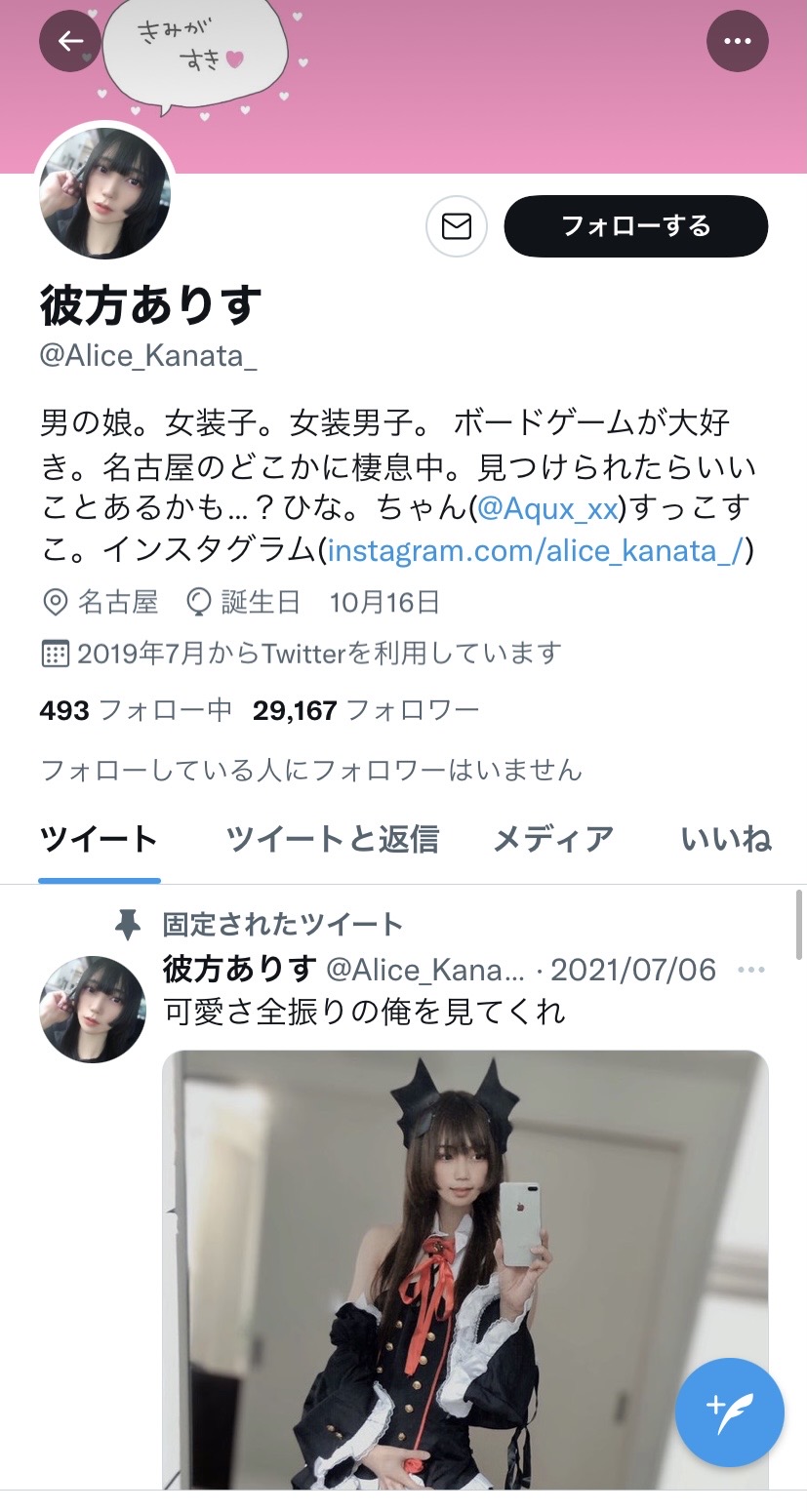The width and height of the screenshot is (807, 1512).
Task: Open the pinned tweet's more options dots
Action: coord(751,970)
